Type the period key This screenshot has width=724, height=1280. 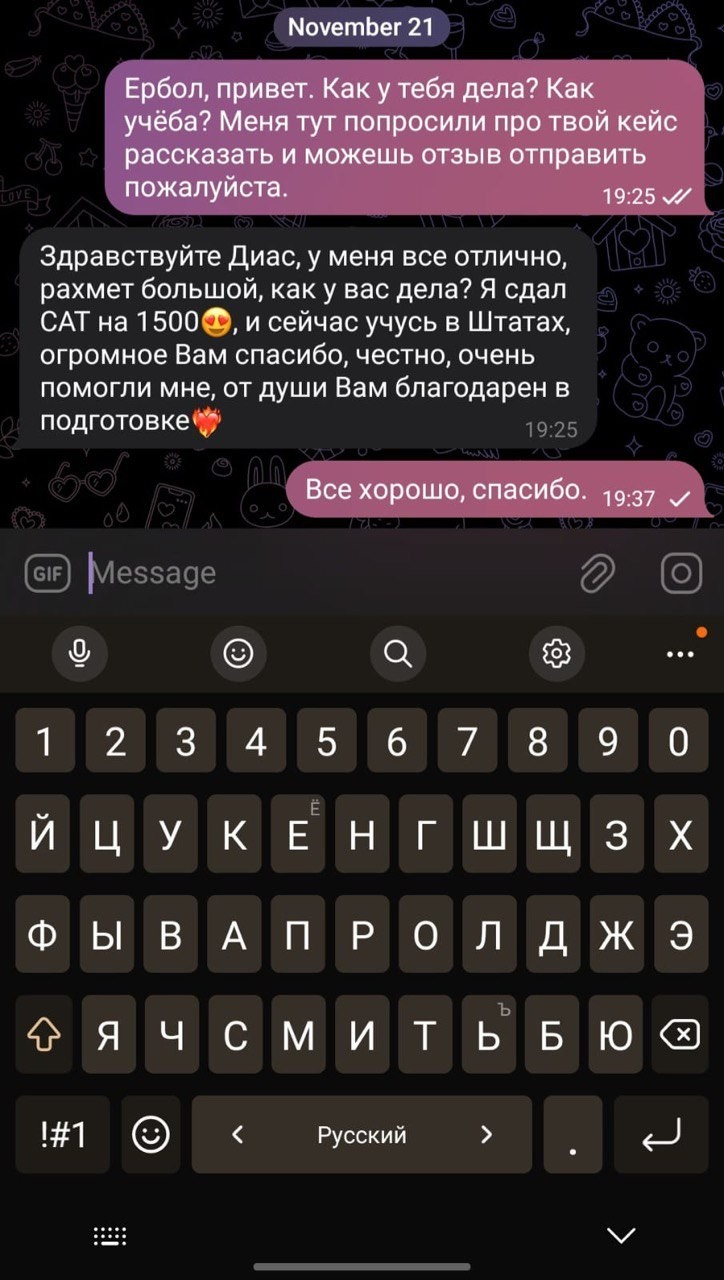(573, 1134)
